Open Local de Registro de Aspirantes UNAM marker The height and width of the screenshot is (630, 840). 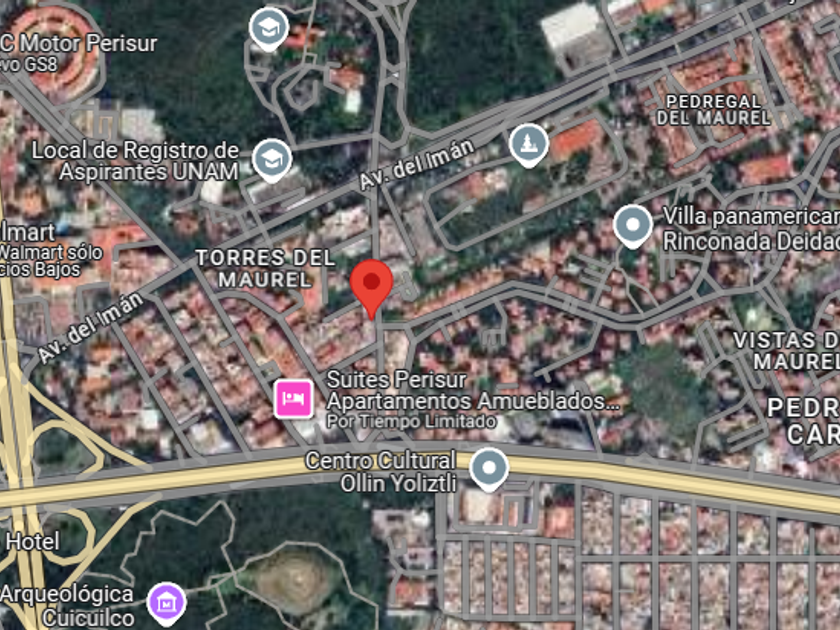tap(272, 160)
